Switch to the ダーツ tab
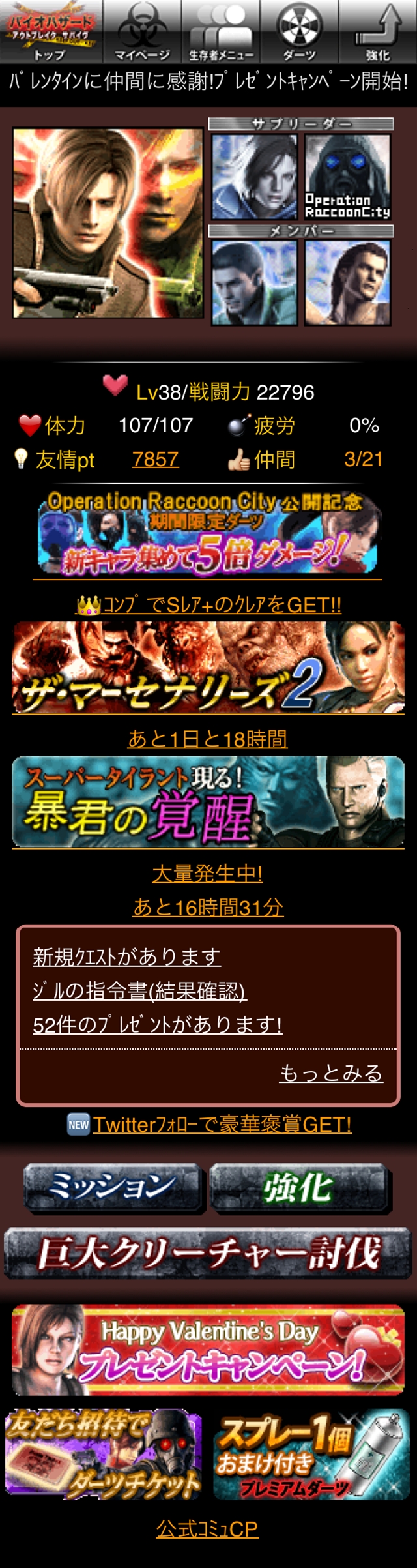 point(299,31)
